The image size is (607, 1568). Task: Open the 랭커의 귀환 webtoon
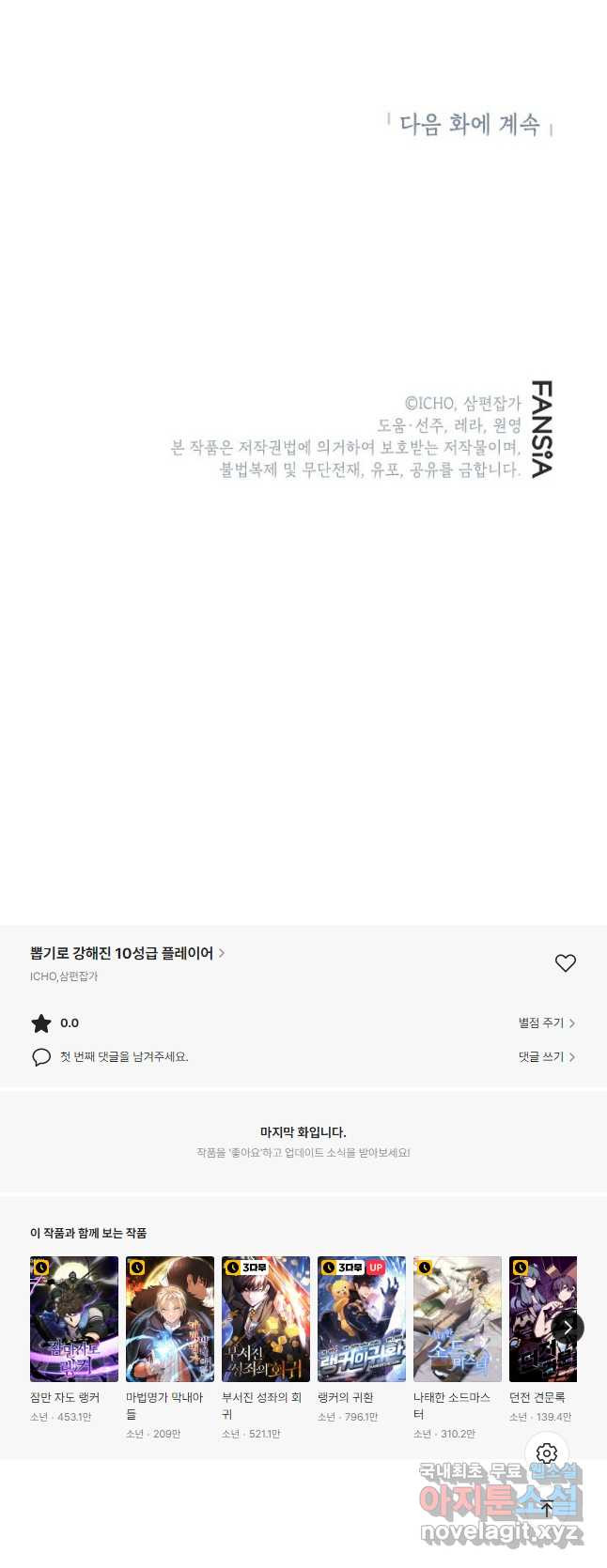(362, 1319)
